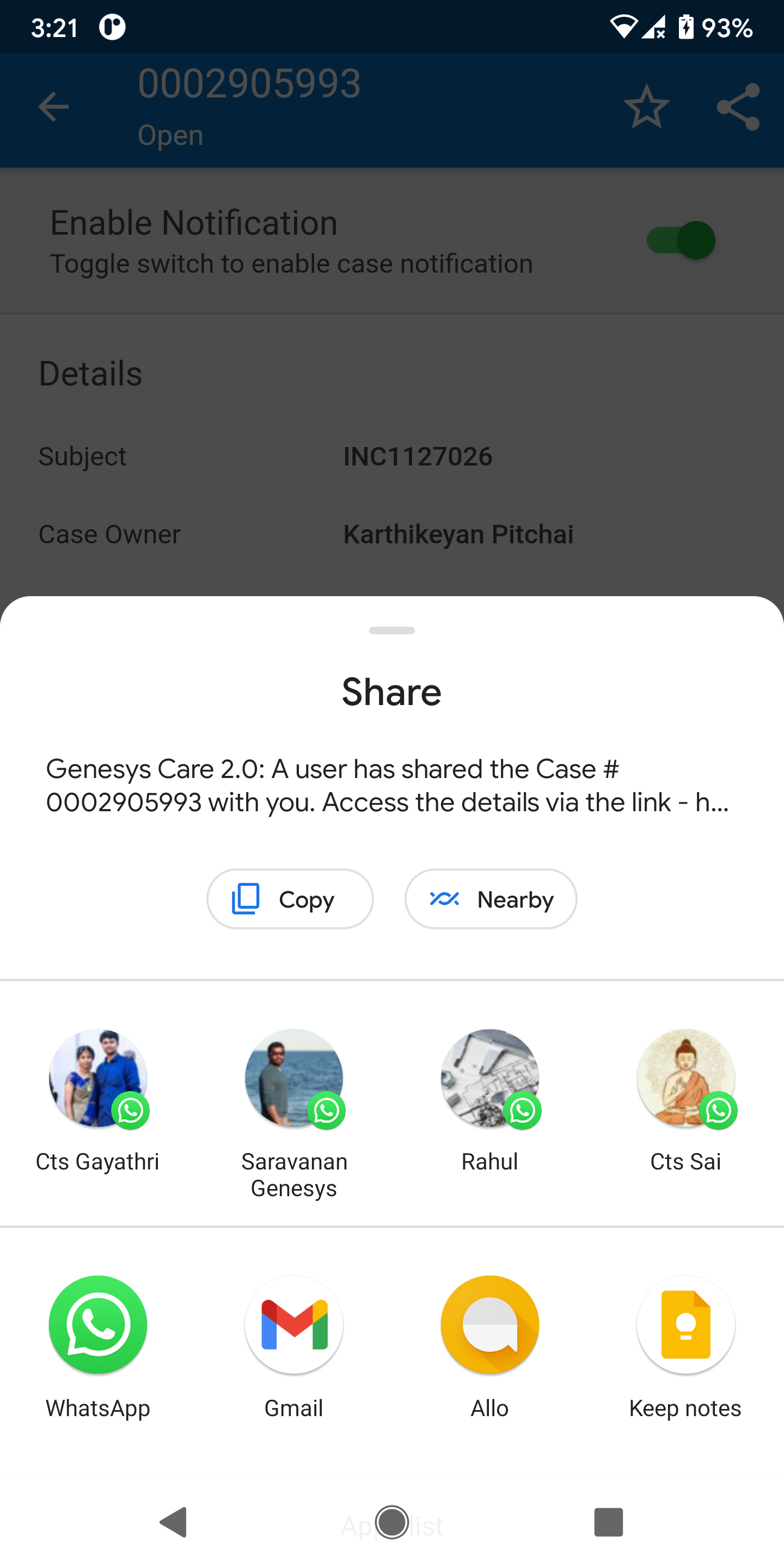Share the case through Gmail

294,1325
